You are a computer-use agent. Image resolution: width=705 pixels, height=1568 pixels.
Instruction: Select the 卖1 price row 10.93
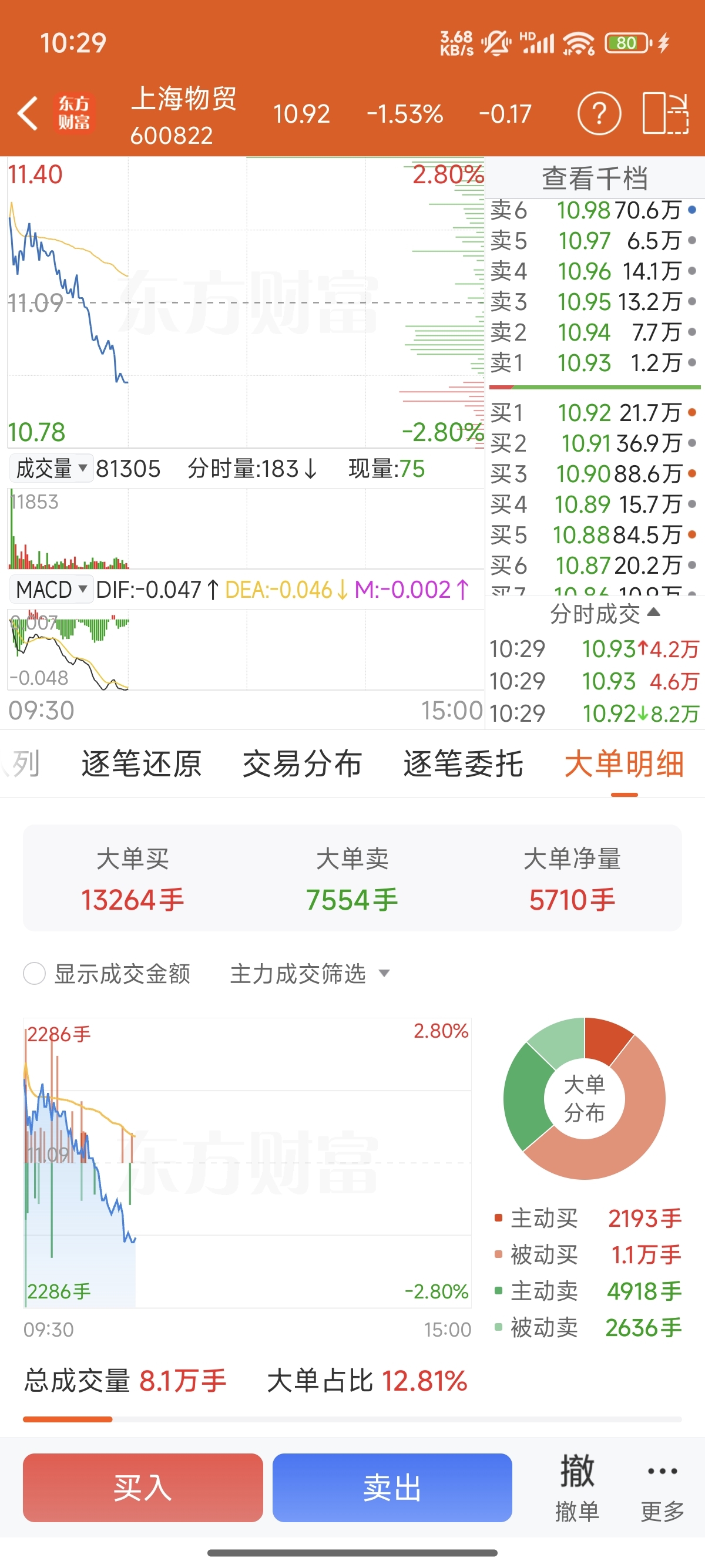595,363
